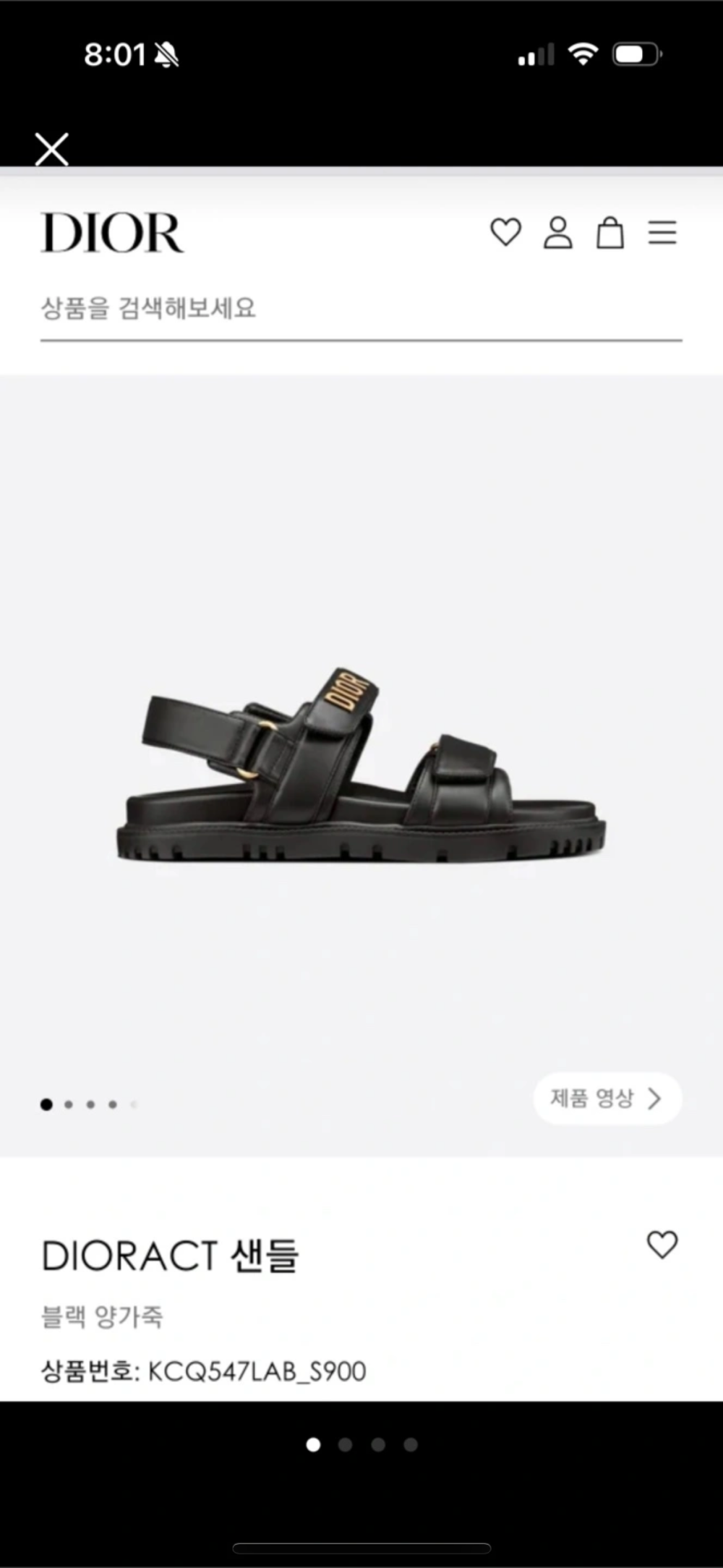Tap the product search field
Screen dimensions: 723x1568
coord(360,310)
